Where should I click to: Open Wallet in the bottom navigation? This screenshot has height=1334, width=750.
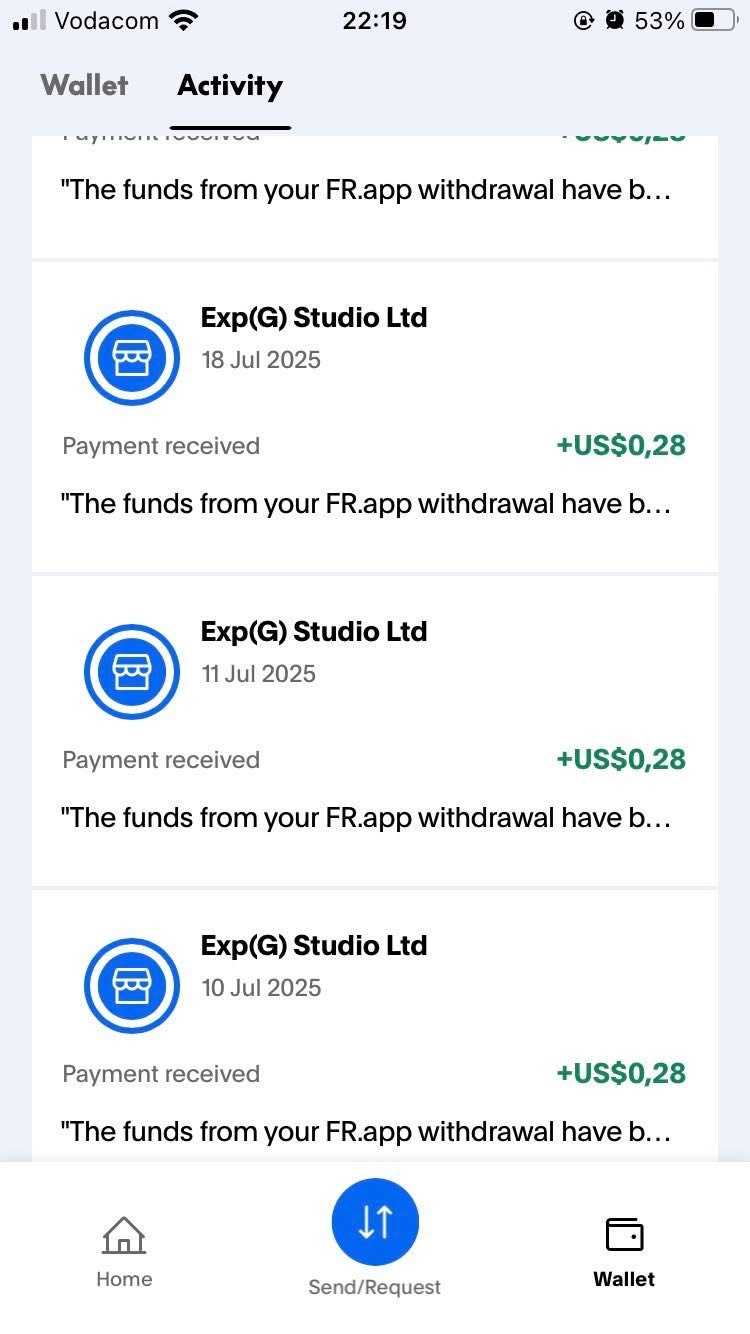click(x=624, y=1250)
